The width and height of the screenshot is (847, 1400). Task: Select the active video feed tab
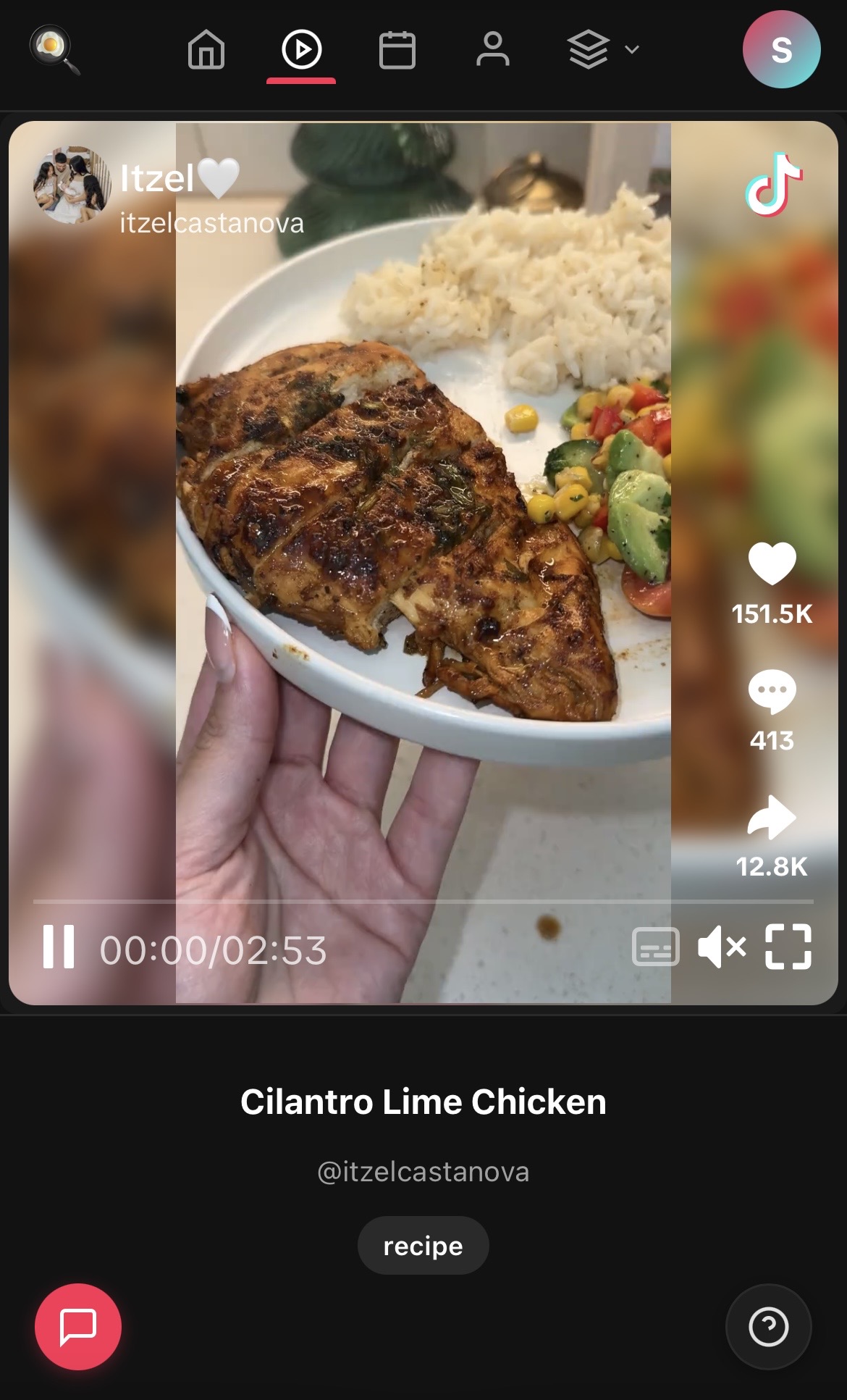302,51
